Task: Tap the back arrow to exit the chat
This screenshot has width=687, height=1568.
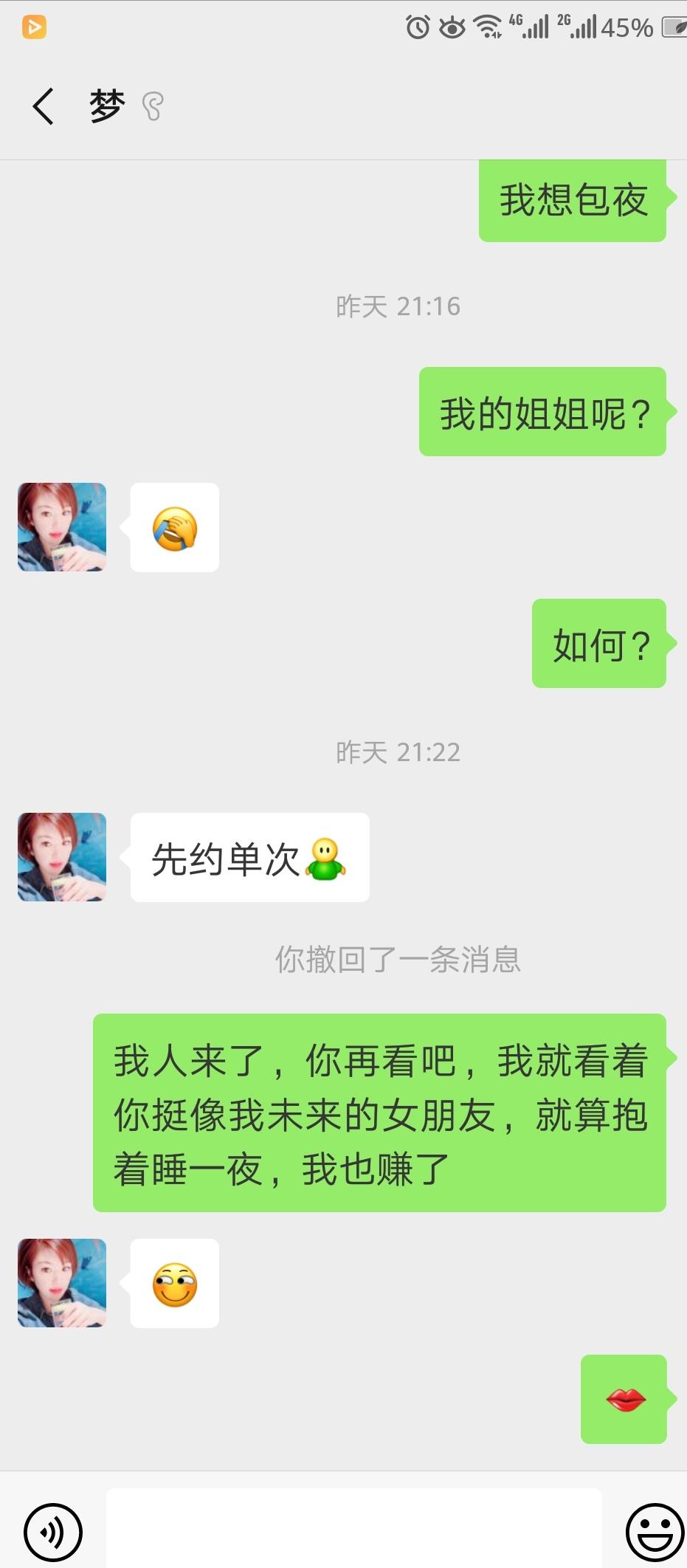Action: (x=42, y=105)
